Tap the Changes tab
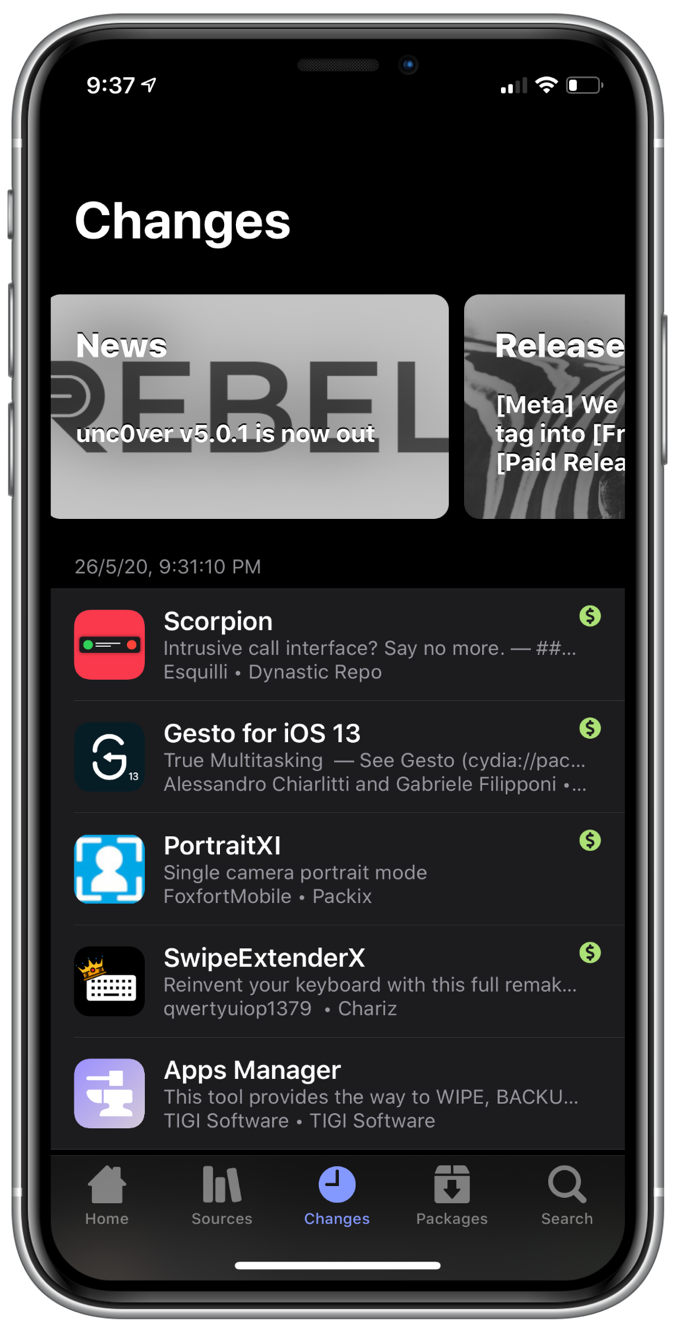The width and height of the screenshot is (675, 1336). 337,1196
